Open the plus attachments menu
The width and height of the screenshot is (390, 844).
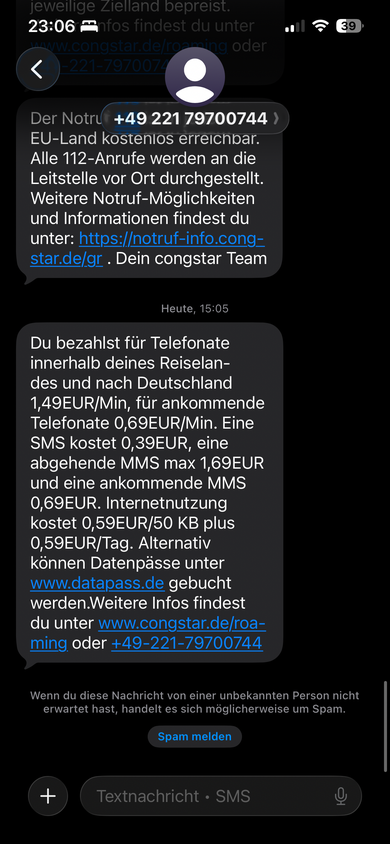[48, 796]
